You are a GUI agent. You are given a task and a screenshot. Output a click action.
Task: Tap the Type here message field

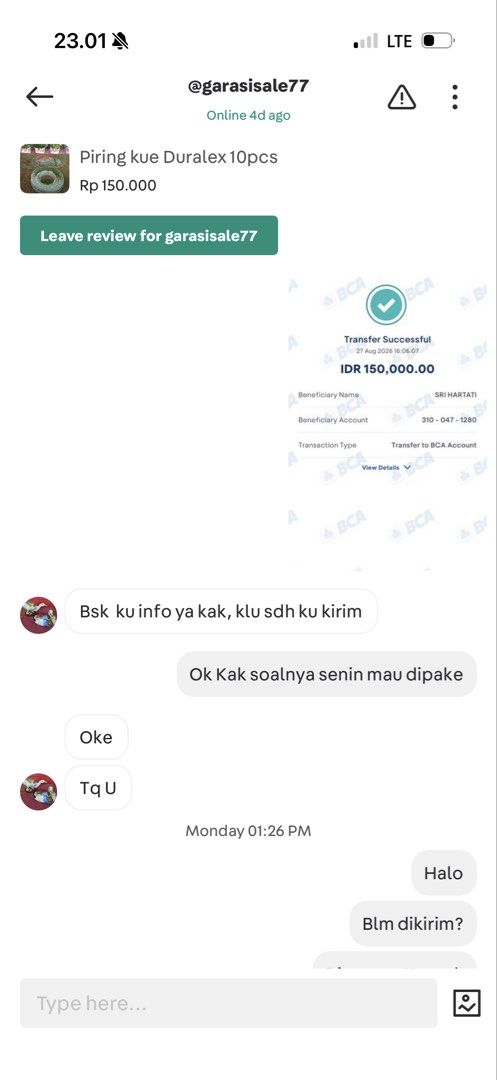tap(229, 1003)
